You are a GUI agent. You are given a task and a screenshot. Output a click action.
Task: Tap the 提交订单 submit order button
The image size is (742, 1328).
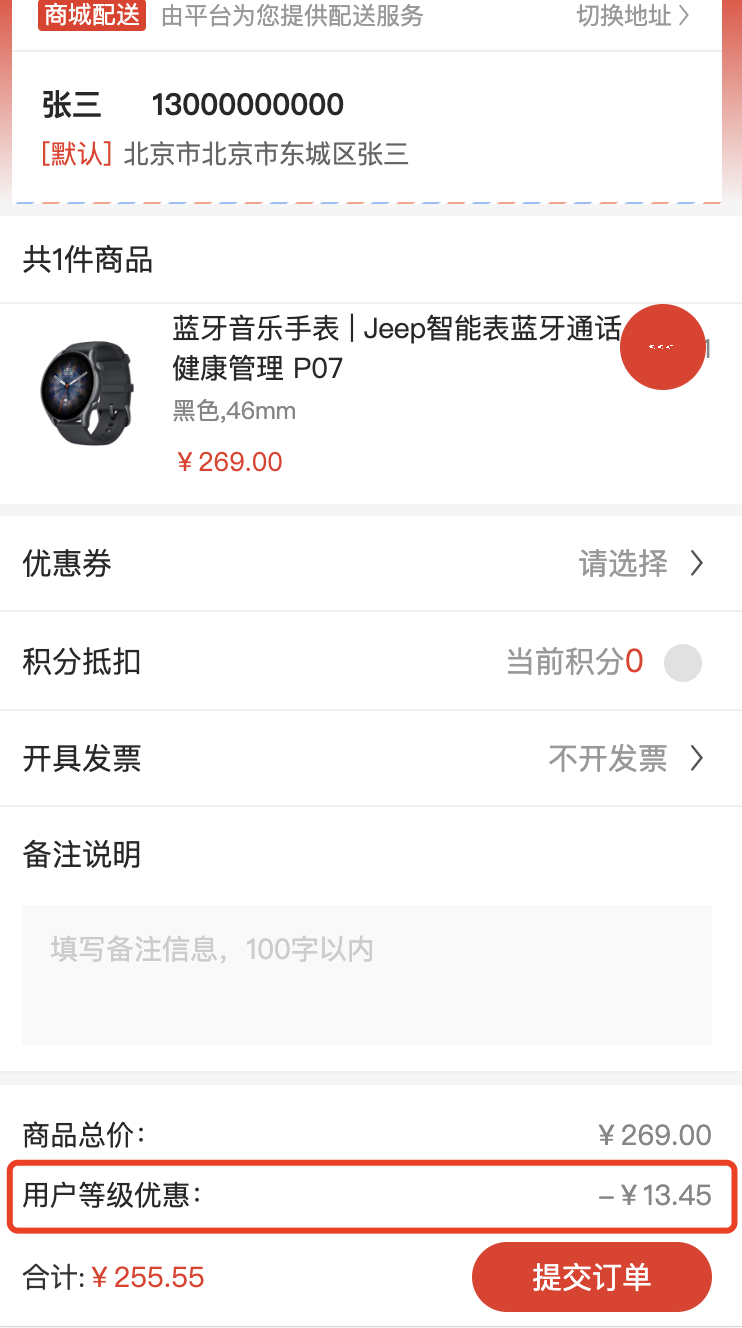click(x=591, y=1277)
